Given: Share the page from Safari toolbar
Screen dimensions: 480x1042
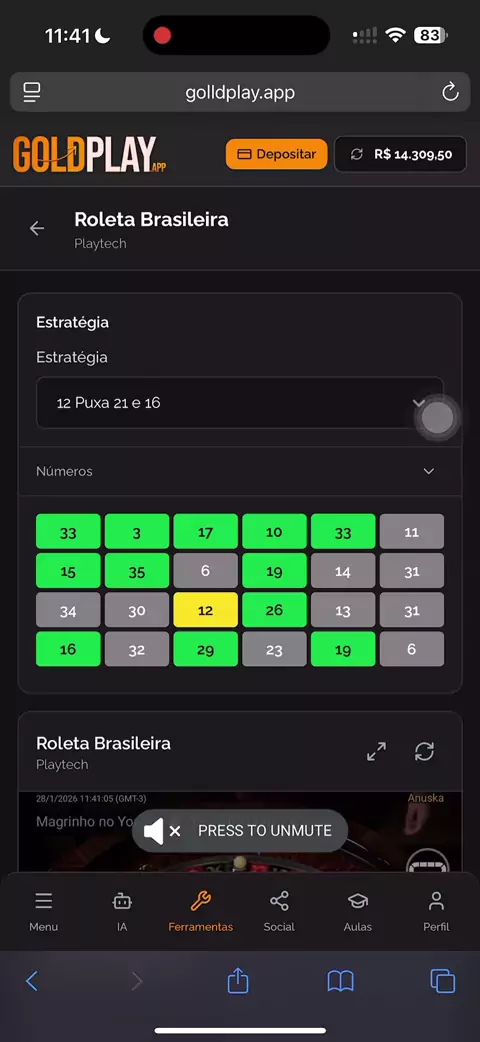Looking at the screenshot, I should click(x=238, y=980).
